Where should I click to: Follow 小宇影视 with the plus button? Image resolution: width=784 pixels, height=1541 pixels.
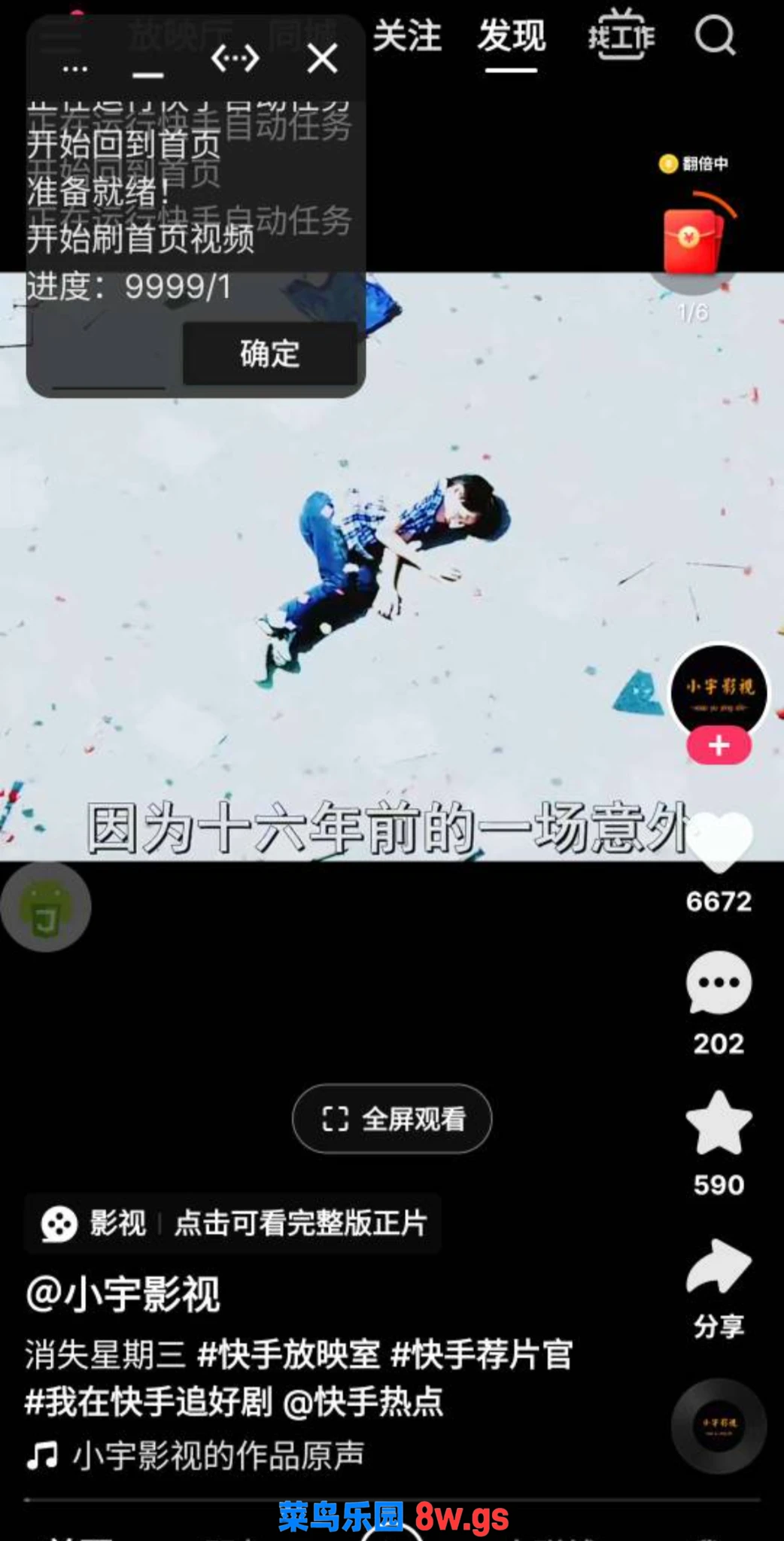point(719,746)
